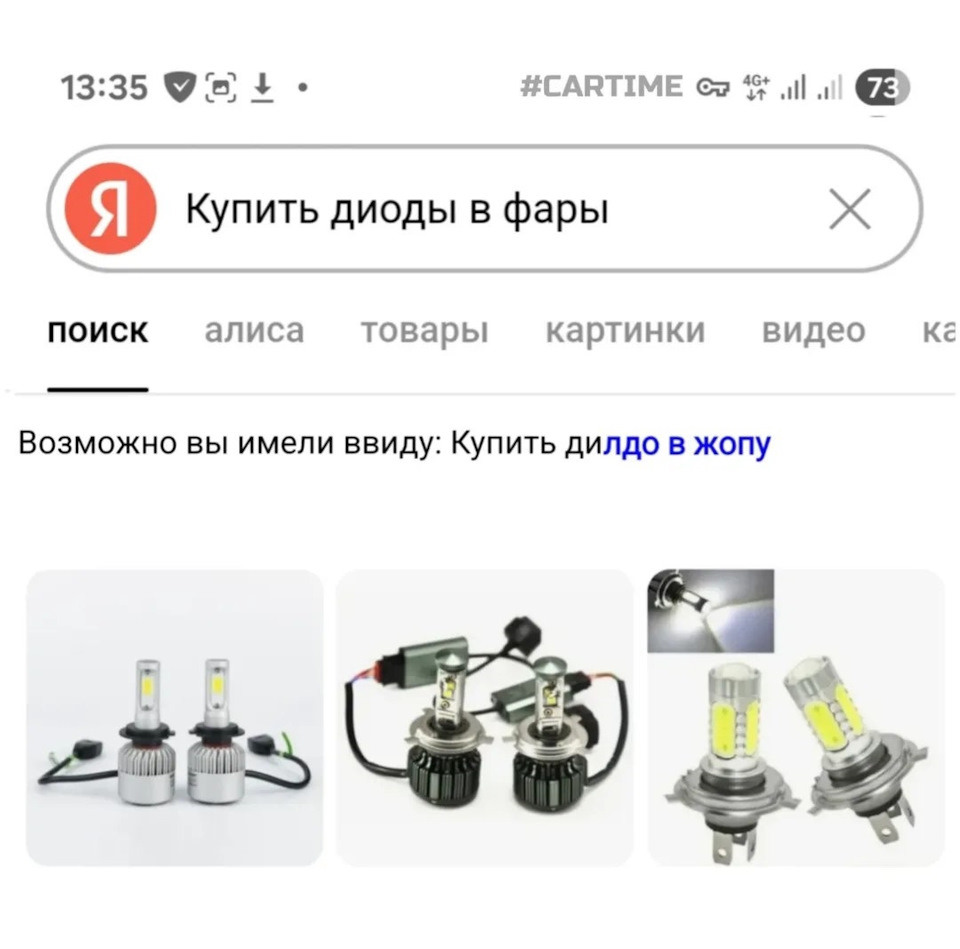
Task: Open the image of silver LED bulbs
Action: tap(174, 717)
